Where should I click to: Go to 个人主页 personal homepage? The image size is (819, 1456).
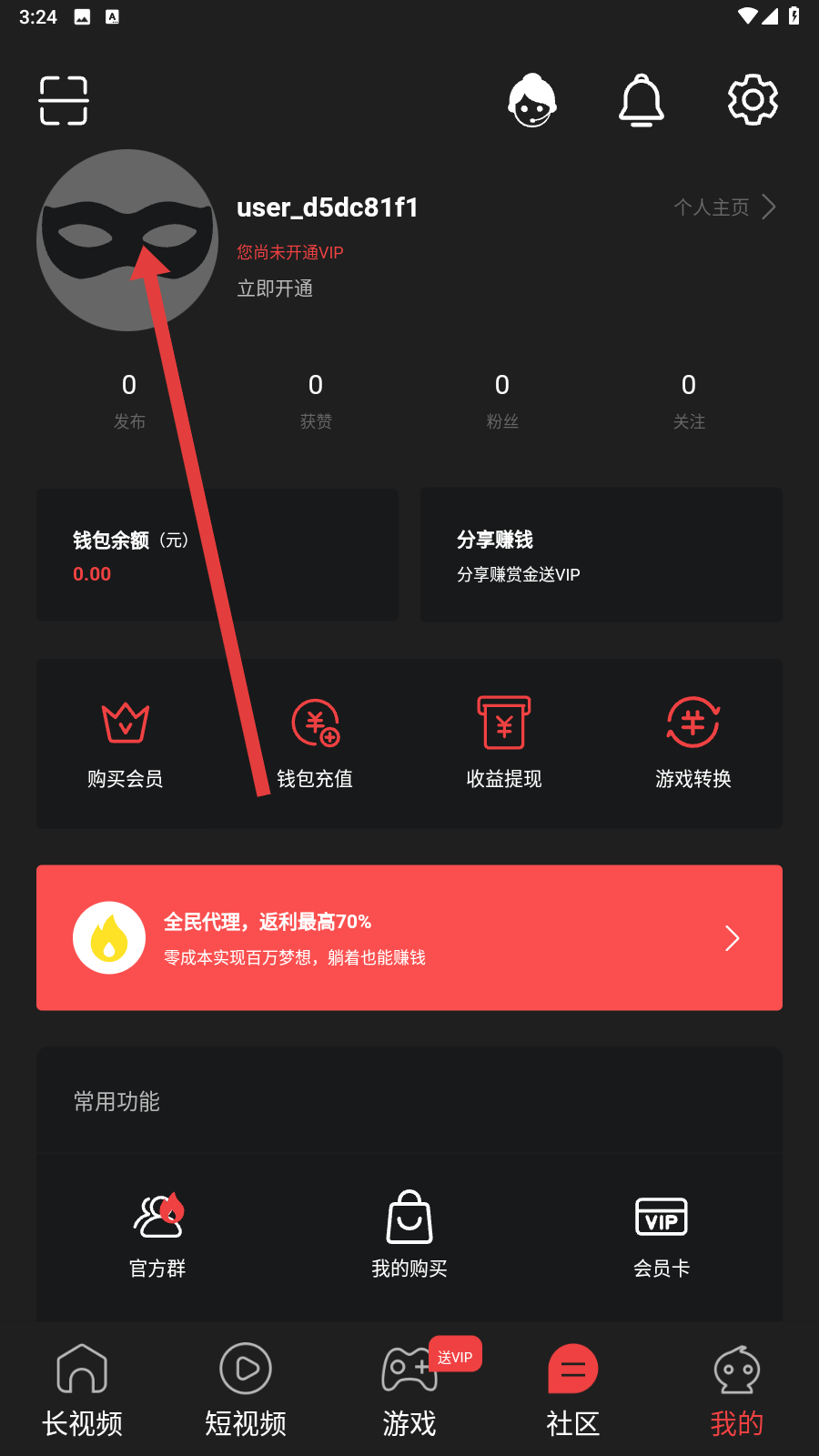point(724,207)
